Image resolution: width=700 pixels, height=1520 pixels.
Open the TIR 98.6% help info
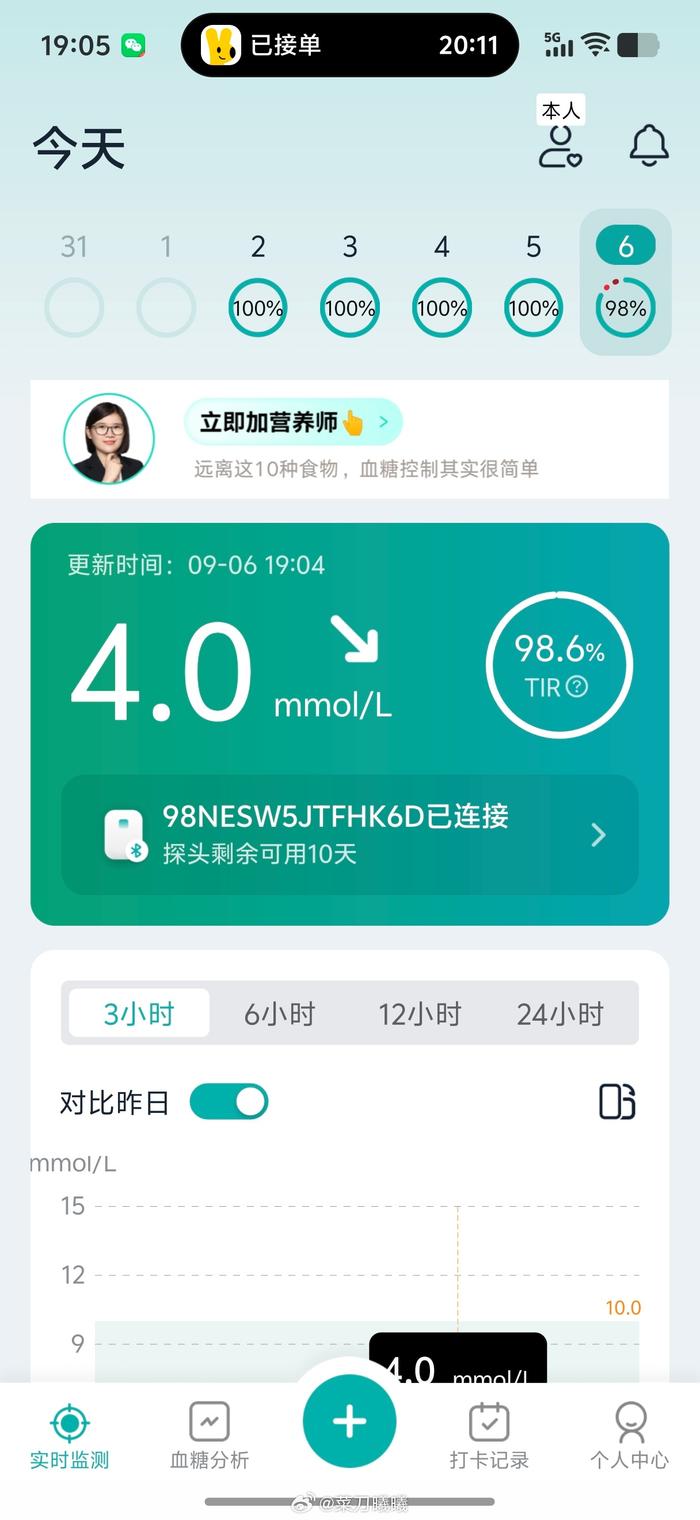tap(577, 687)
